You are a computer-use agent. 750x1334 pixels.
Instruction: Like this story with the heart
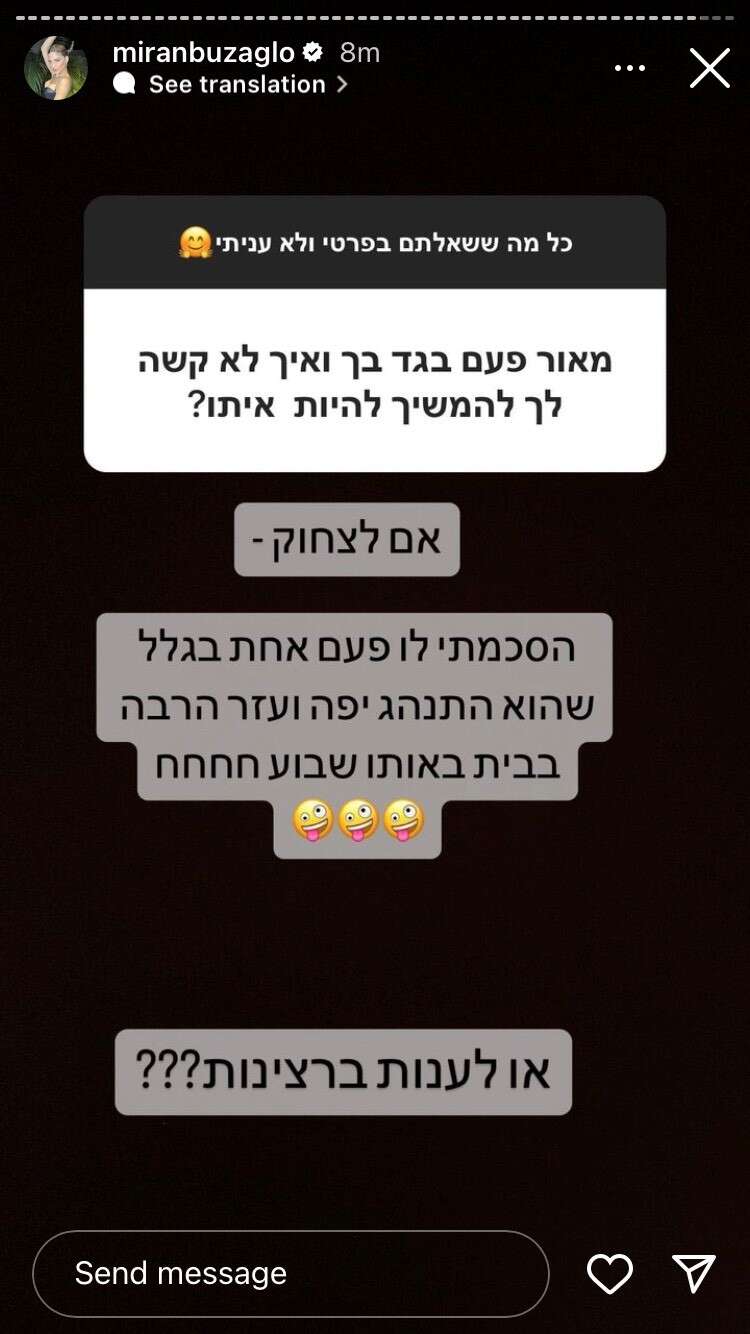click(609, 1273)
